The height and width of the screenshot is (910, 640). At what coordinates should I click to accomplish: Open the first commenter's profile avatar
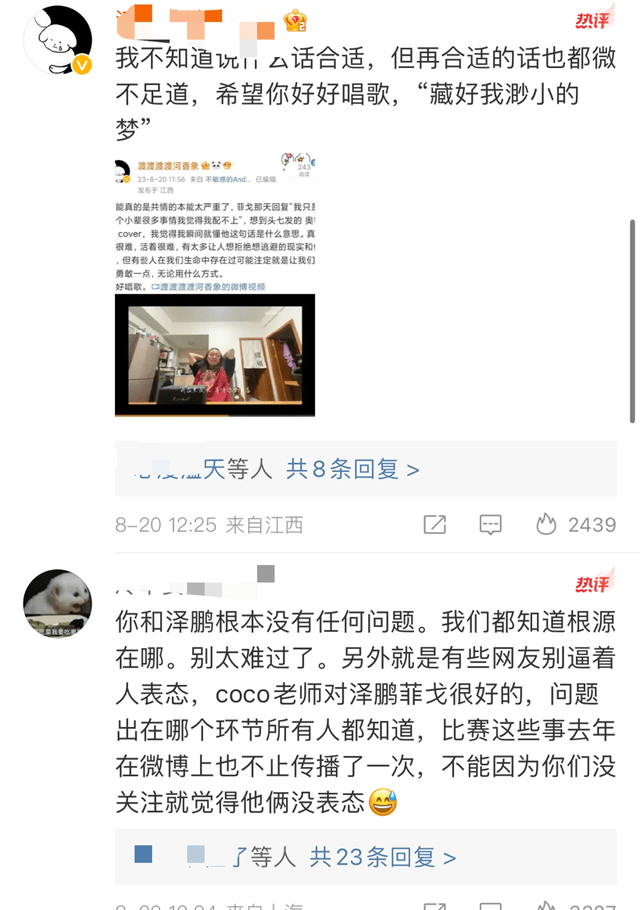coord(57,41)
